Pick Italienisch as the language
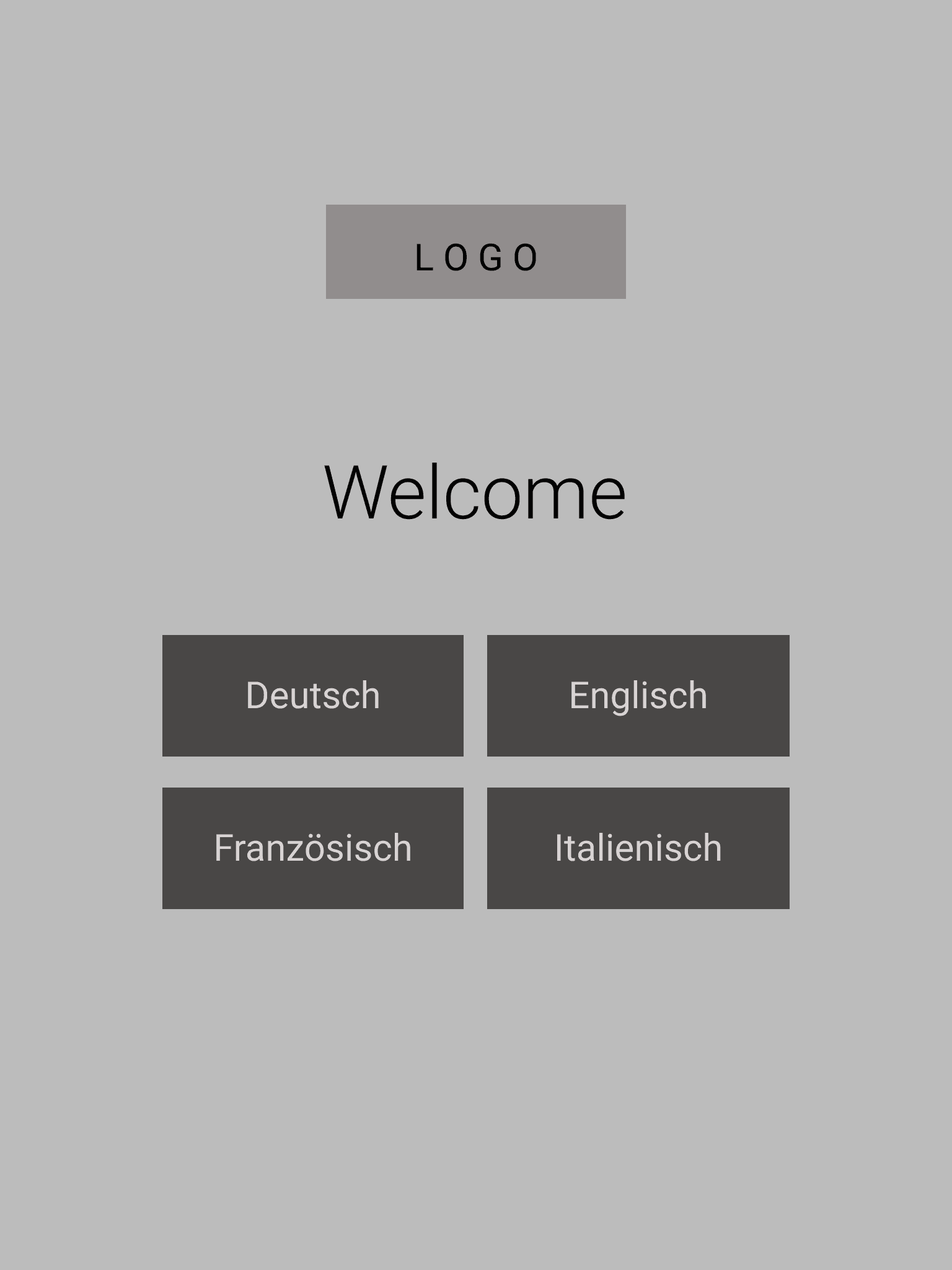Image resolution: width=952 pixels, height=1270 pixels. [x=638, y=848]
